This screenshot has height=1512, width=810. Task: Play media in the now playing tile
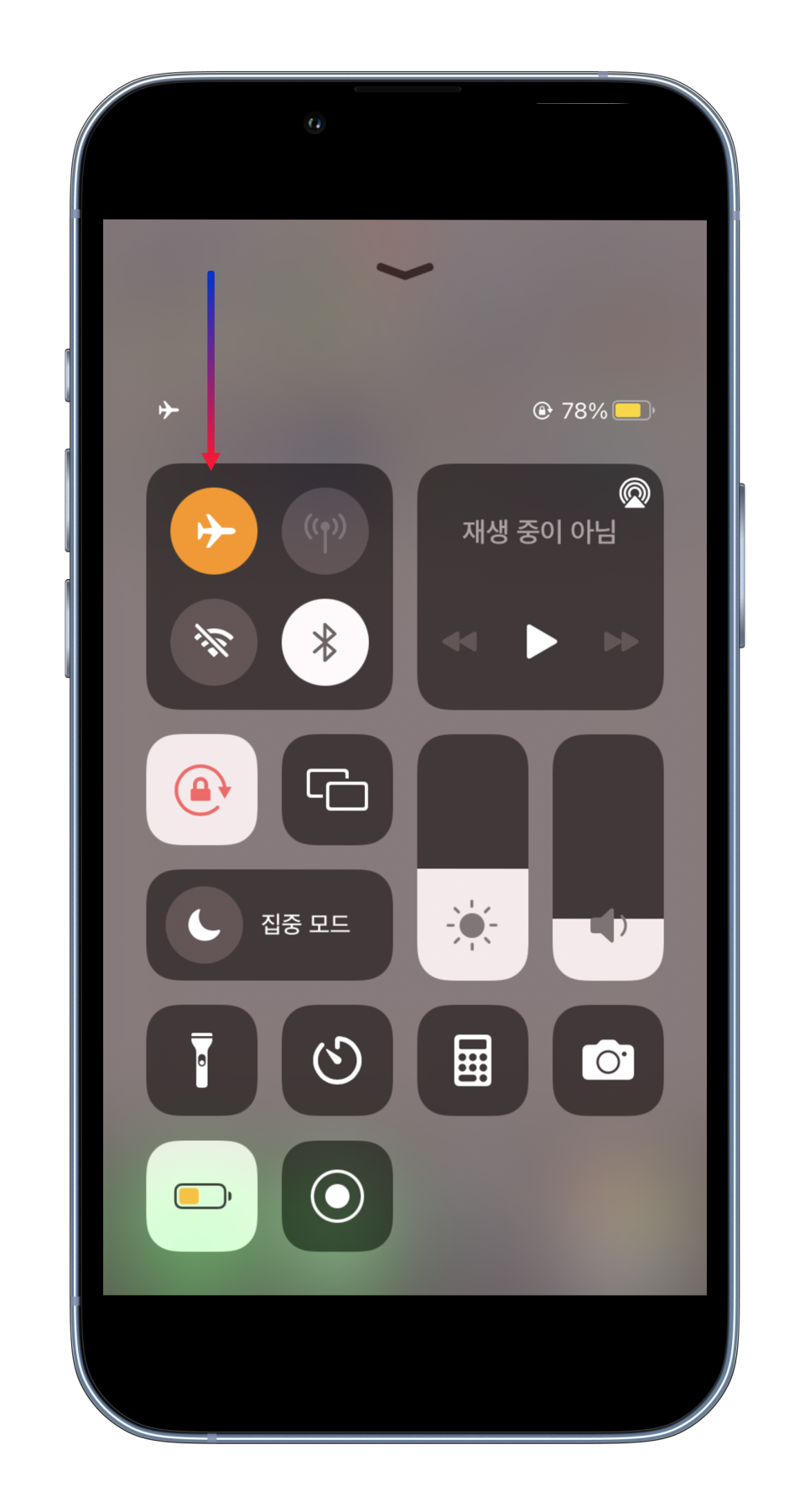[x=541, y=642]
